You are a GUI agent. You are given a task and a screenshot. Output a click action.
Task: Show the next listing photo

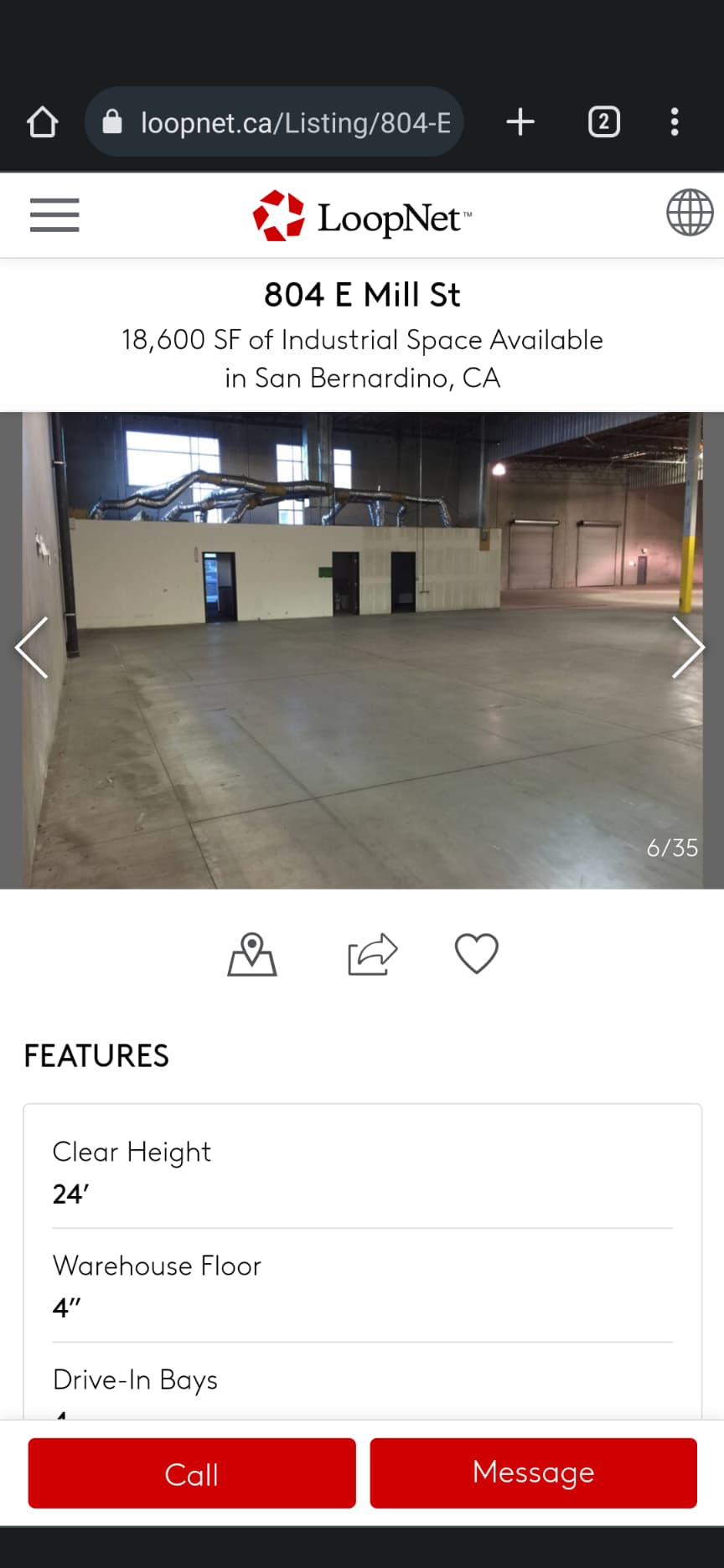(x=687, y=647)
